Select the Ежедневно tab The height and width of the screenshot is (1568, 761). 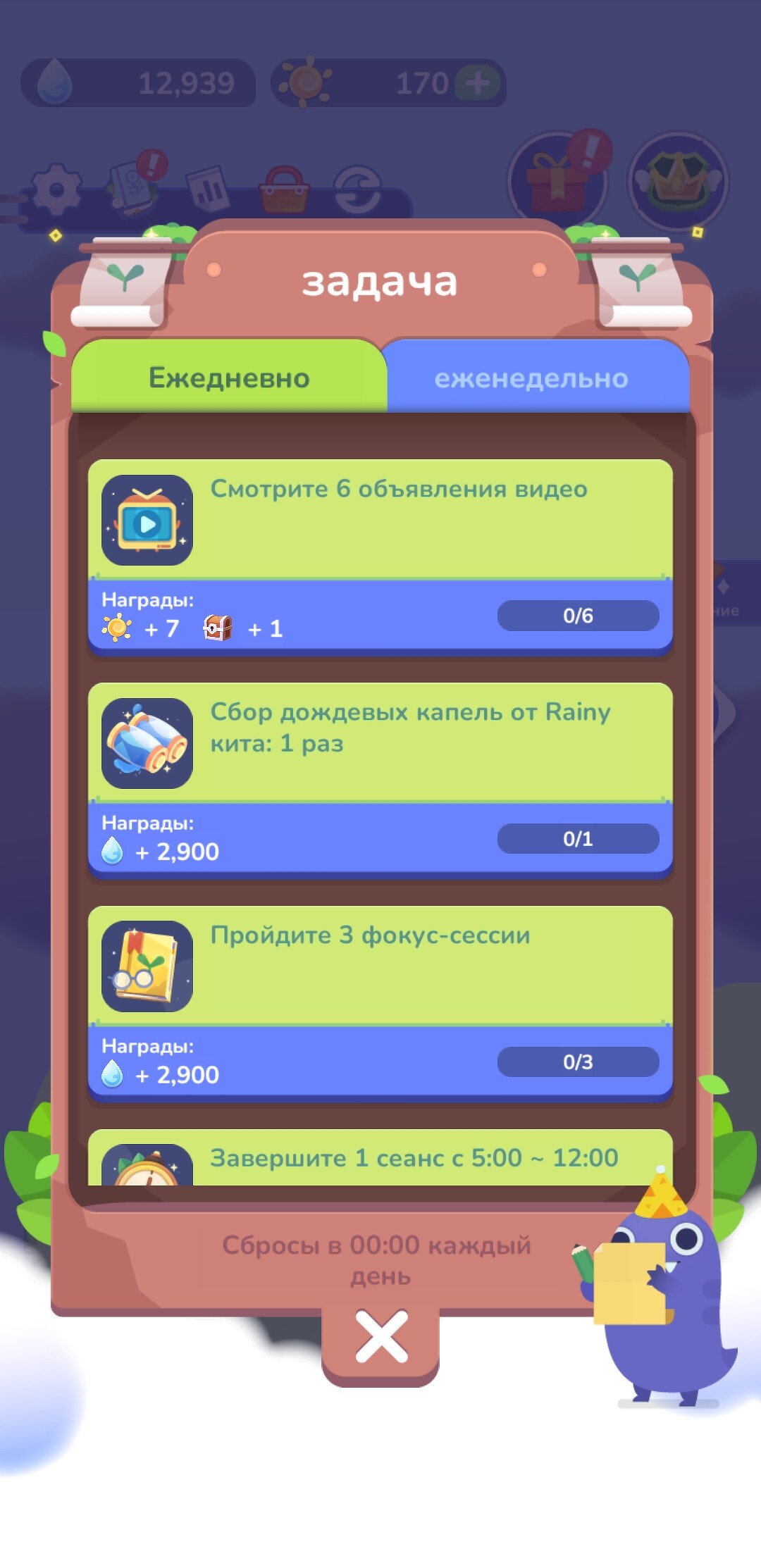[x=229, y=378]
